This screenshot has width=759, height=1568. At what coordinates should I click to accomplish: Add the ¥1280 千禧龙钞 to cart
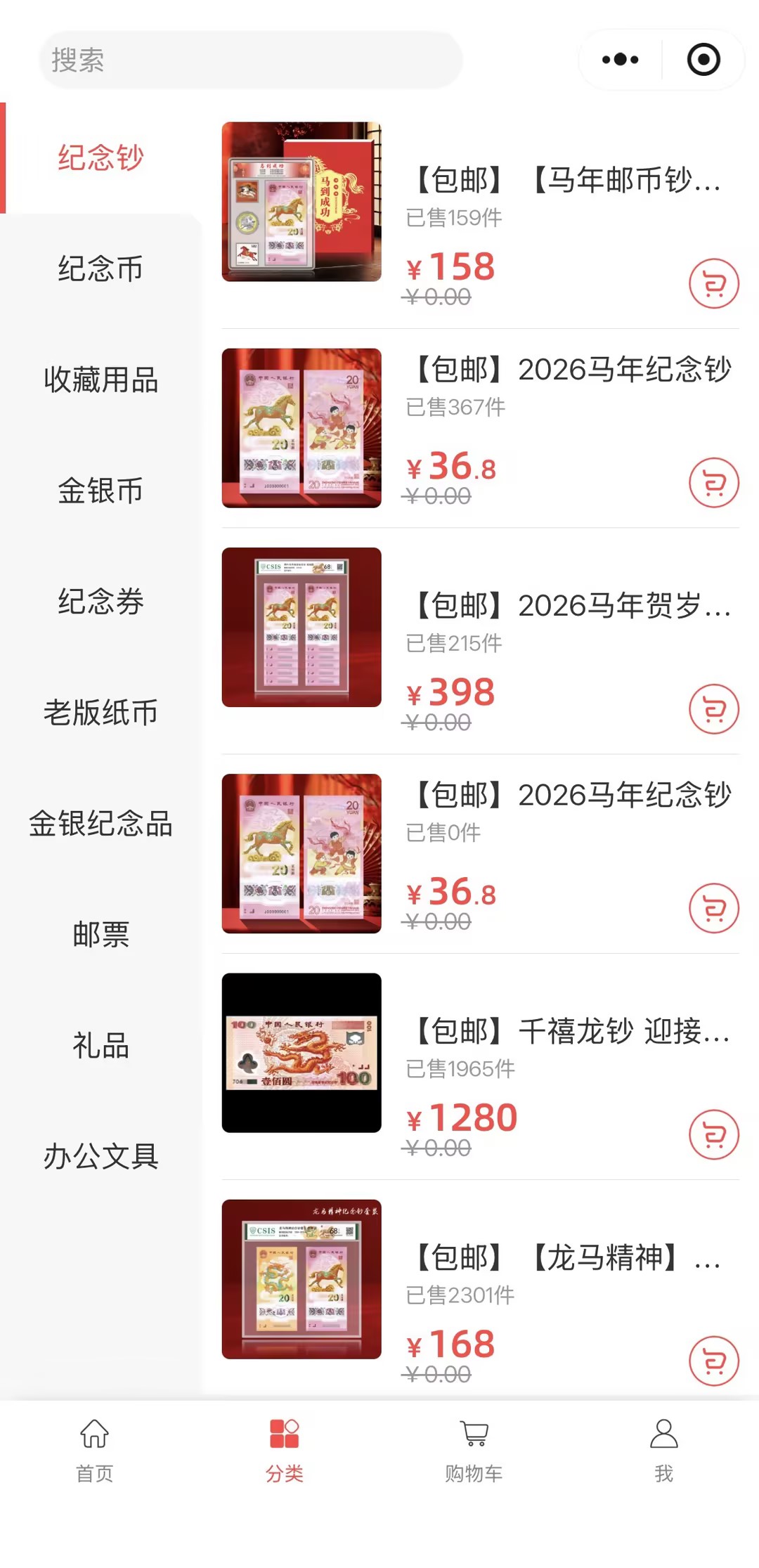[713, 1134]
